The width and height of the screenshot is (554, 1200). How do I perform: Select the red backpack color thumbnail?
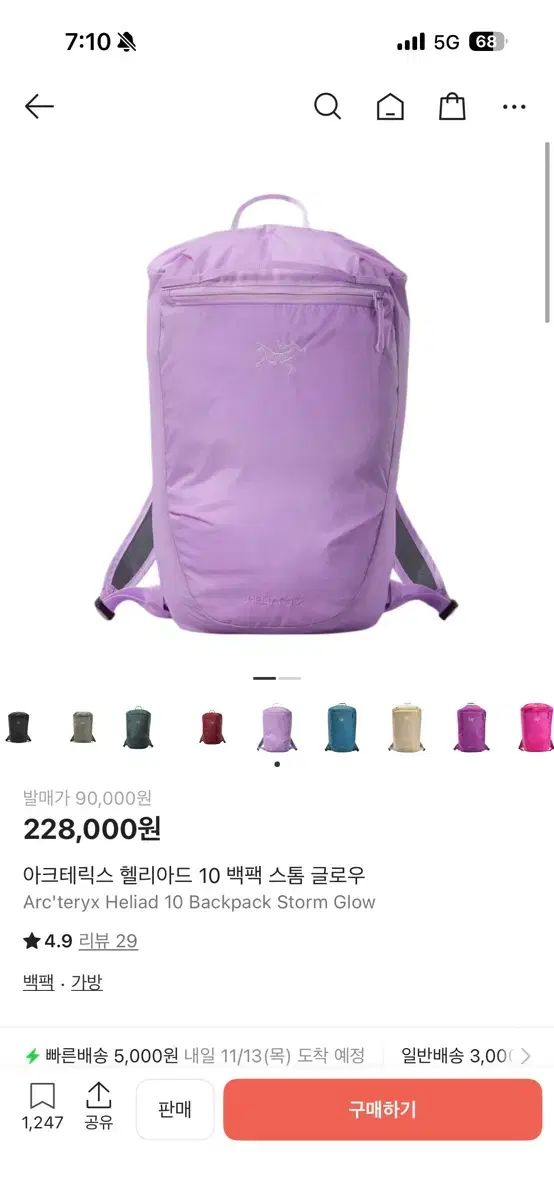[x=212, y=727]
